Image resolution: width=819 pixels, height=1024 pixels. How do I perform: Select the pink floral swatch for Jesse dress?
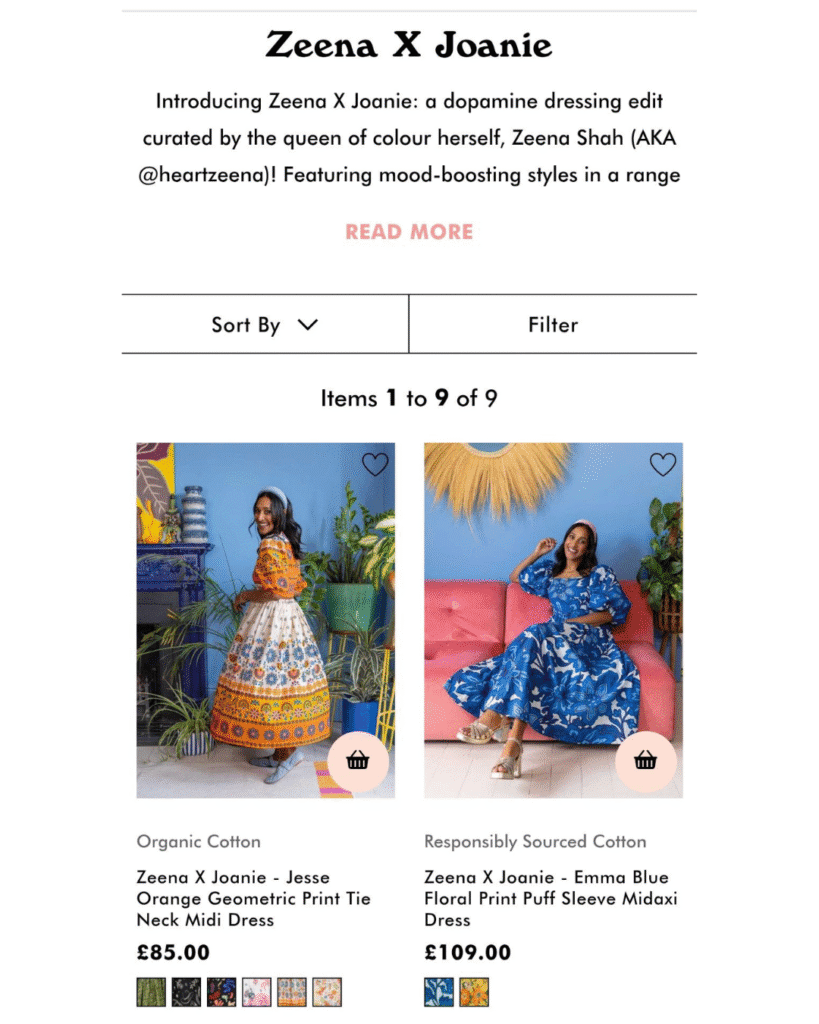point(257,992)
